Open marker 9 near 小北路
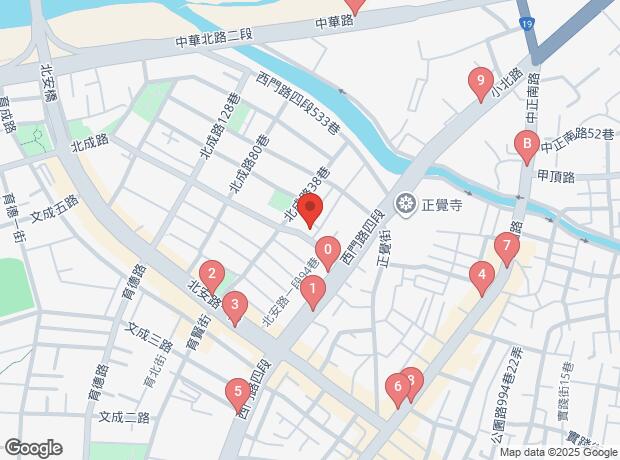620x460 pixels. [x=481, y=81]
